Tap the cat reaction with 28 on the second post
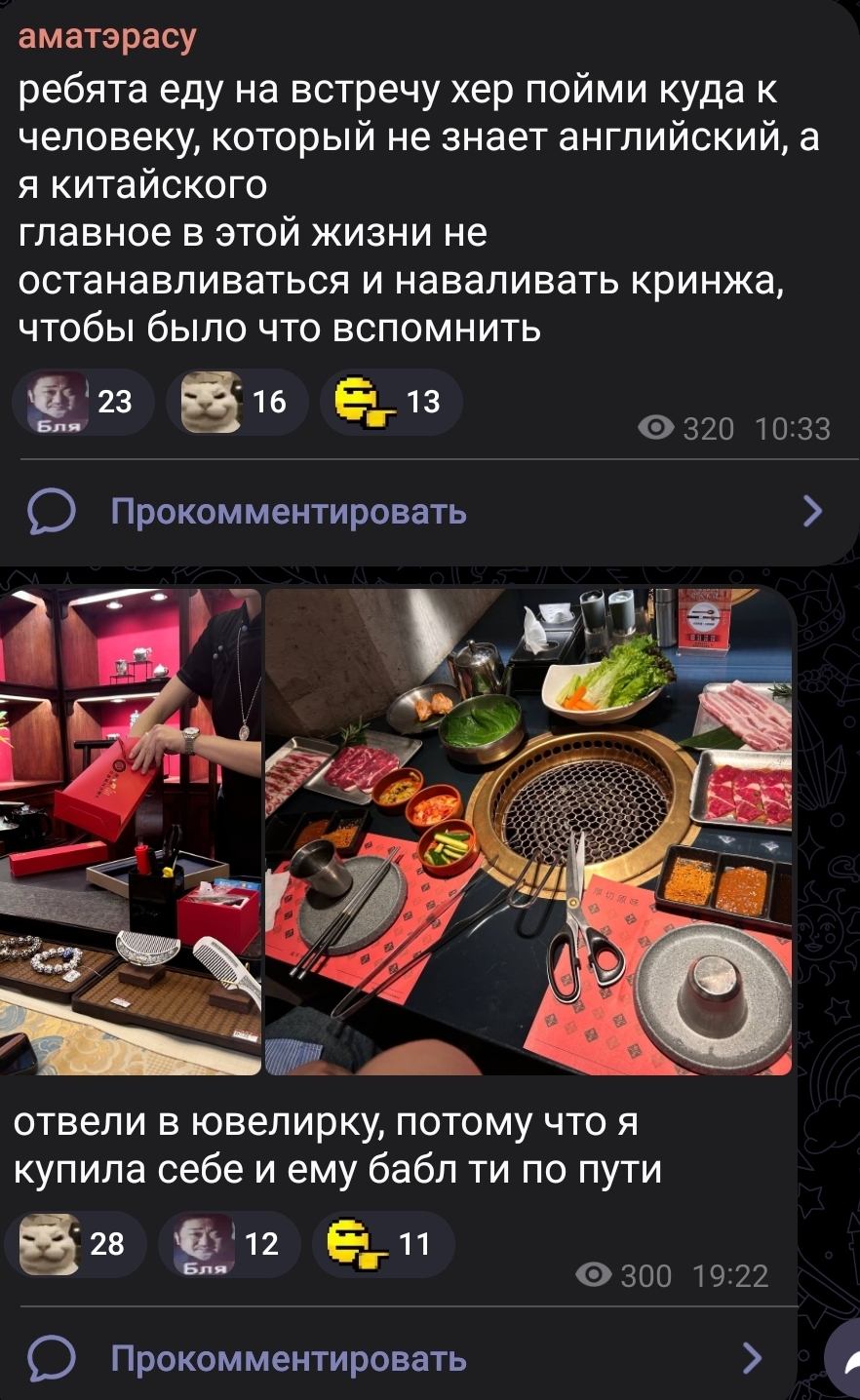 coord(76,1244)
